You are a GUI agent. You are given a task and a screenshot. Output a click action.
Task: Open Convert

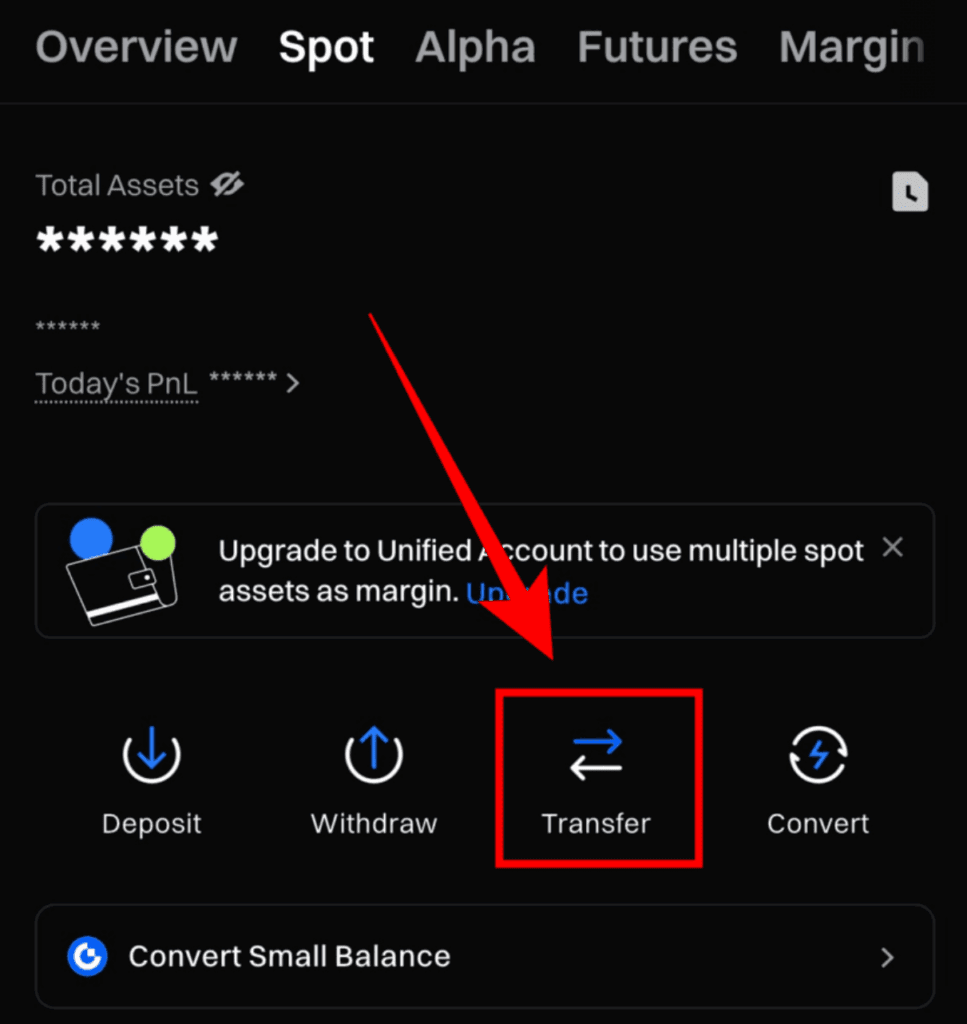[x=818, y=780]
